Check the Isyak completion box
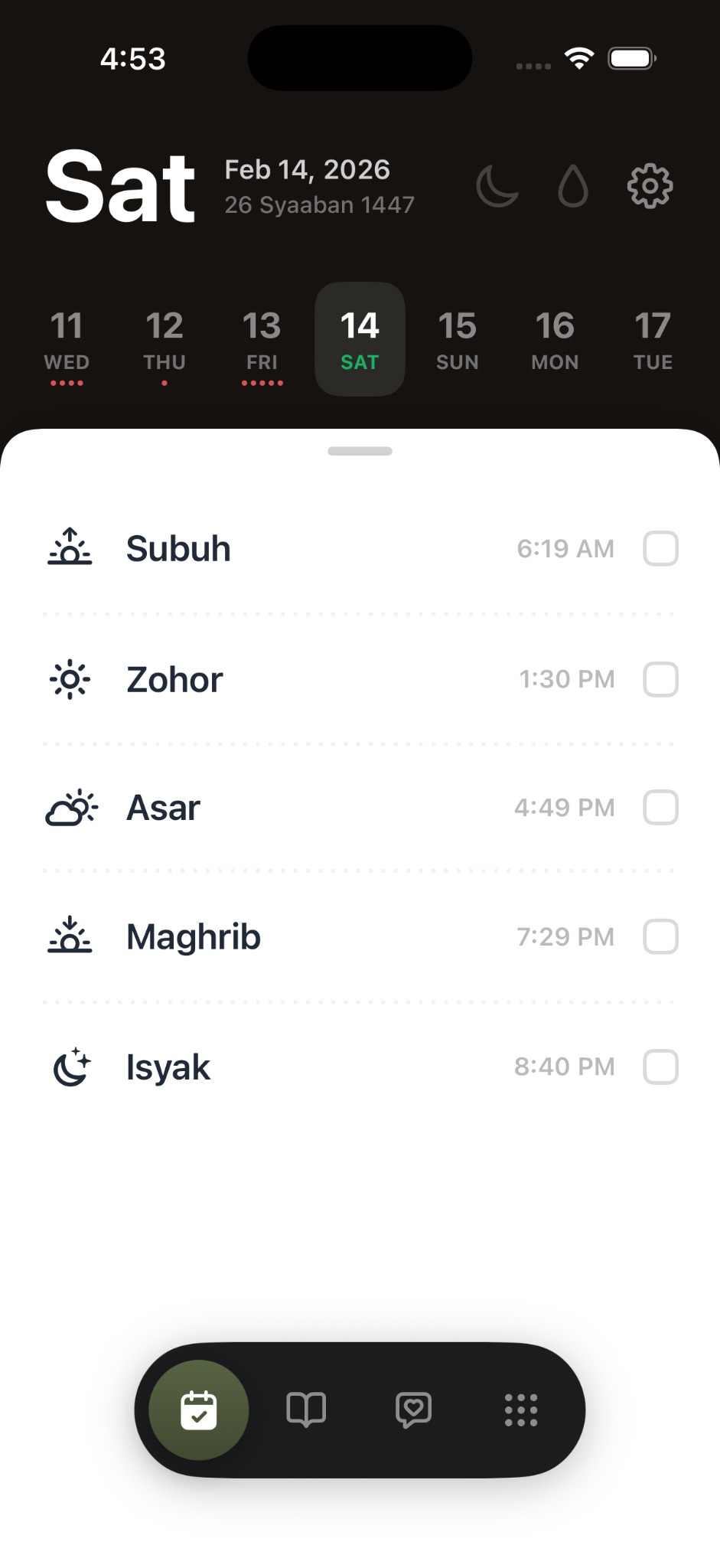 [x=660, y=1066]
